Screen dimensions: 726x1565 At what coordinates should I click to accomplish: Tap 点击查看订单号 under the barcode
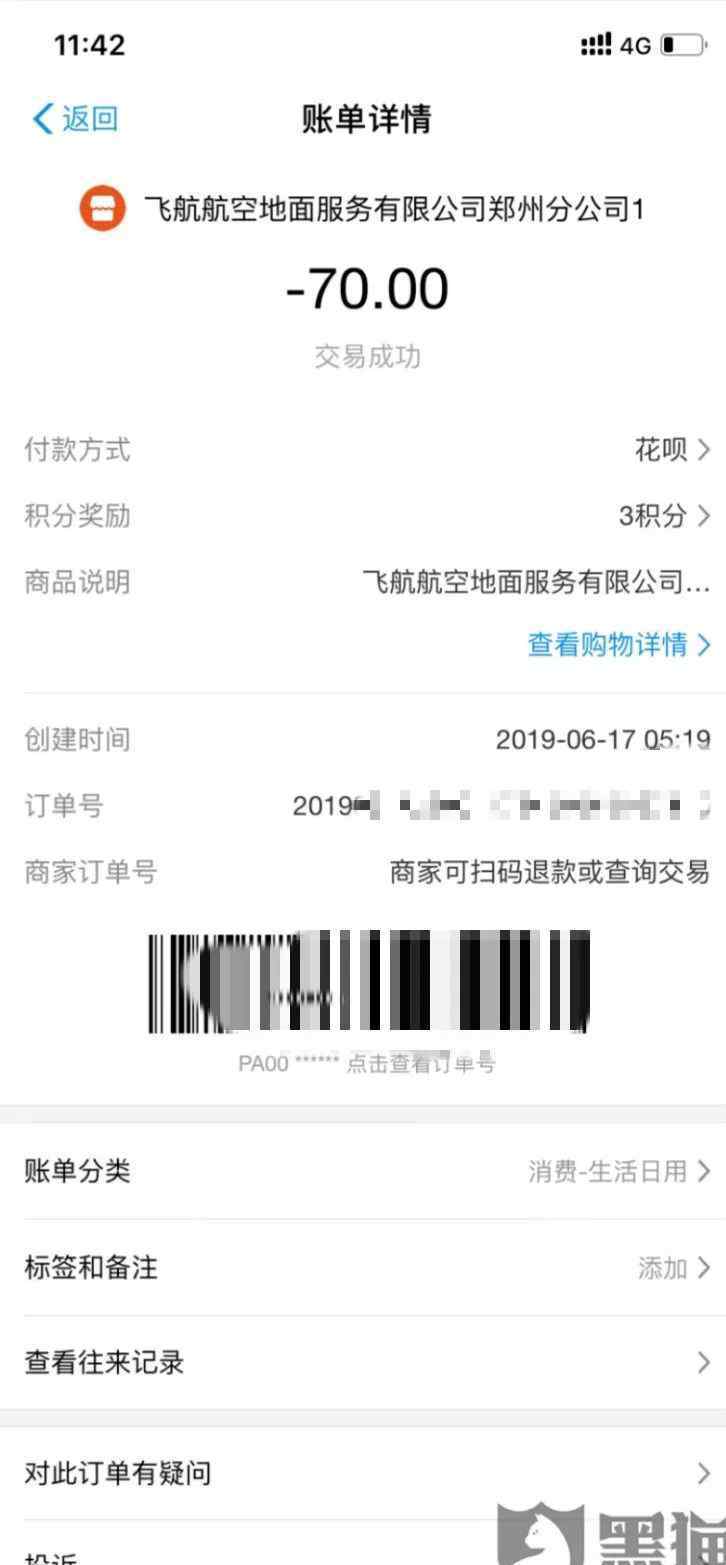pos(420,1064)
